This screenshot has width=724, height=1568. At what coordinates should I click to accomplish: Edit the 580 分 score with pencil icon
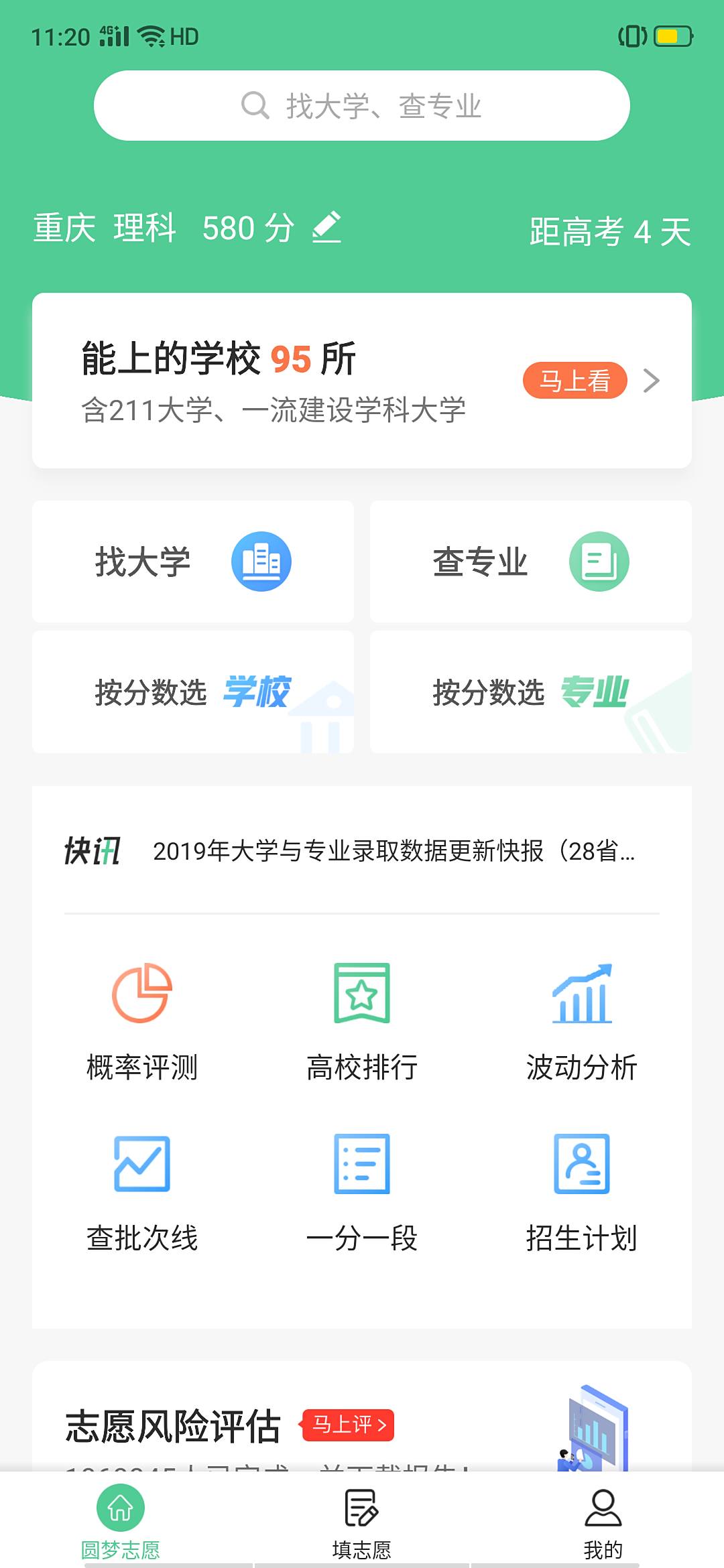pyautogui.click(x=326, y=228)
